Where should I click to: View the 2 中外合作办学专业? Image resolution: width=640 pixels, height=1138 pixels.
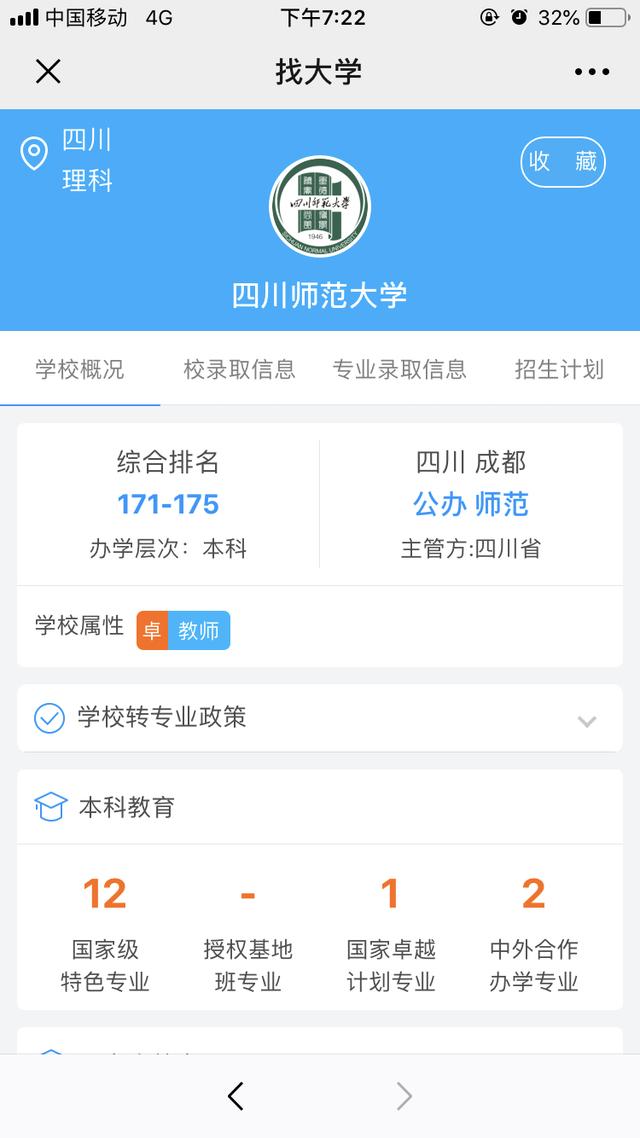click(x=533, y=932)
